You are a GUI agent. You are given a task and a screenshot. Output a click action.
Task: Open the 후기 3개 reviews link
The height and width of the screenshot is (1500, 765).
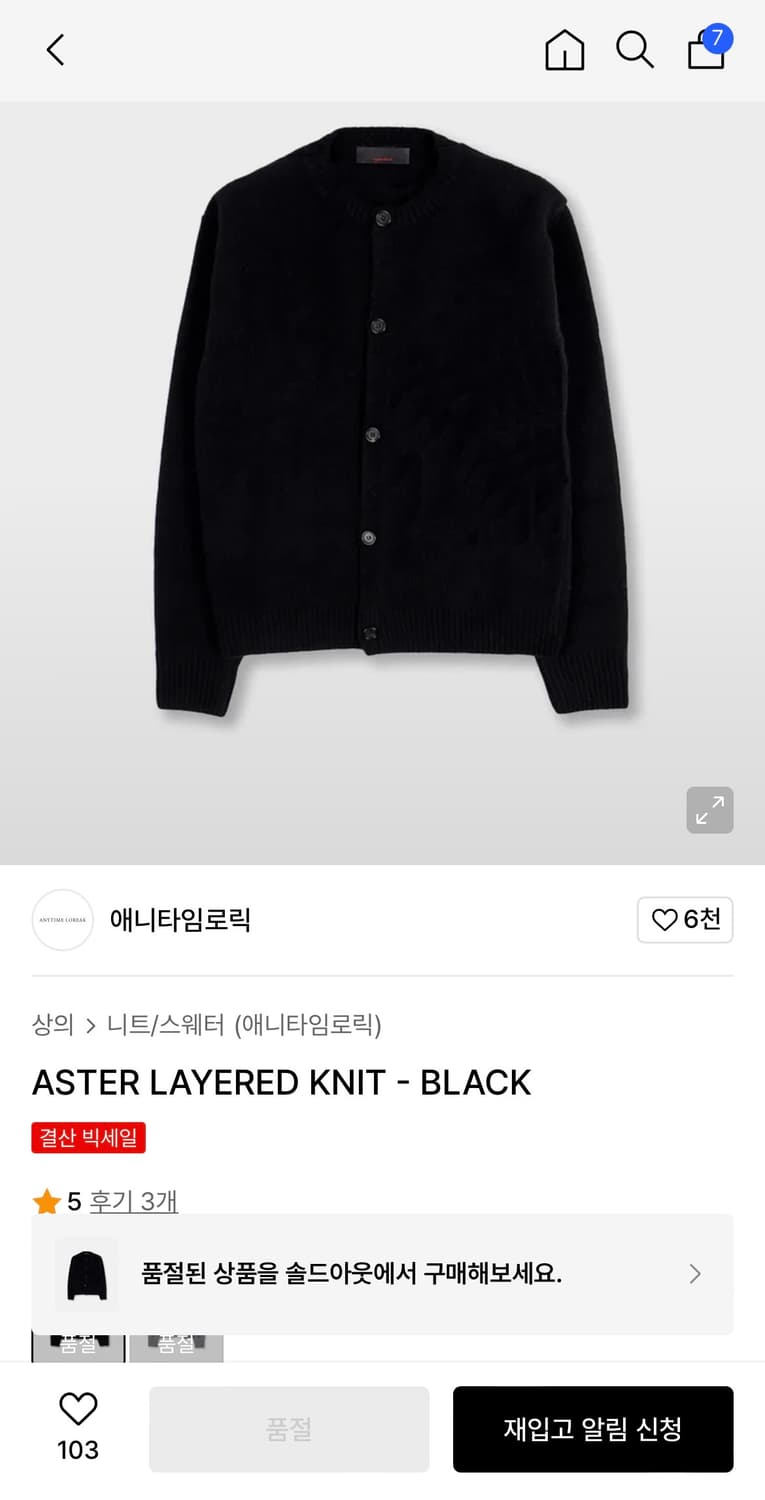click(134, 1202)
